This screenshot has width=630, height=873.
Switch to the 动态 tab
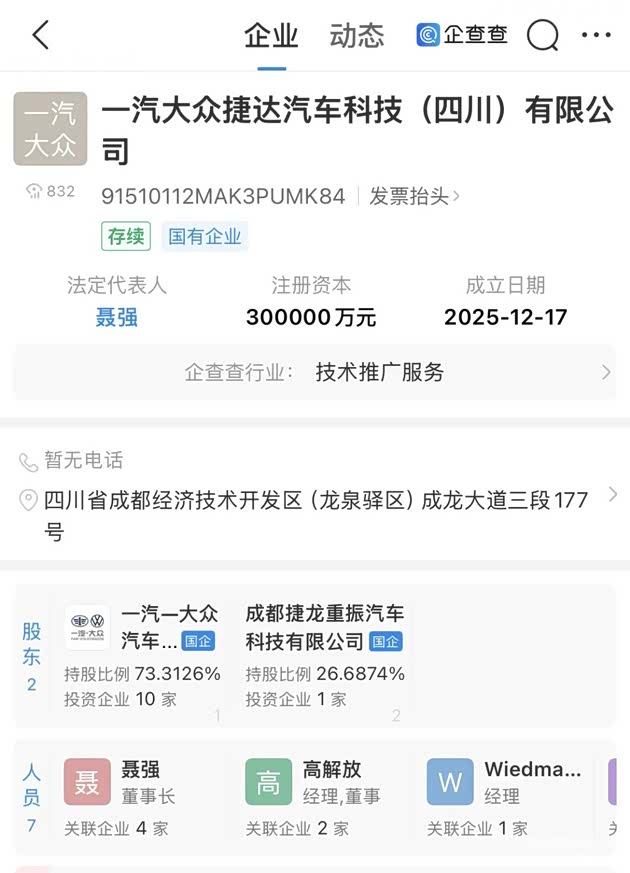tap(357, 36)
